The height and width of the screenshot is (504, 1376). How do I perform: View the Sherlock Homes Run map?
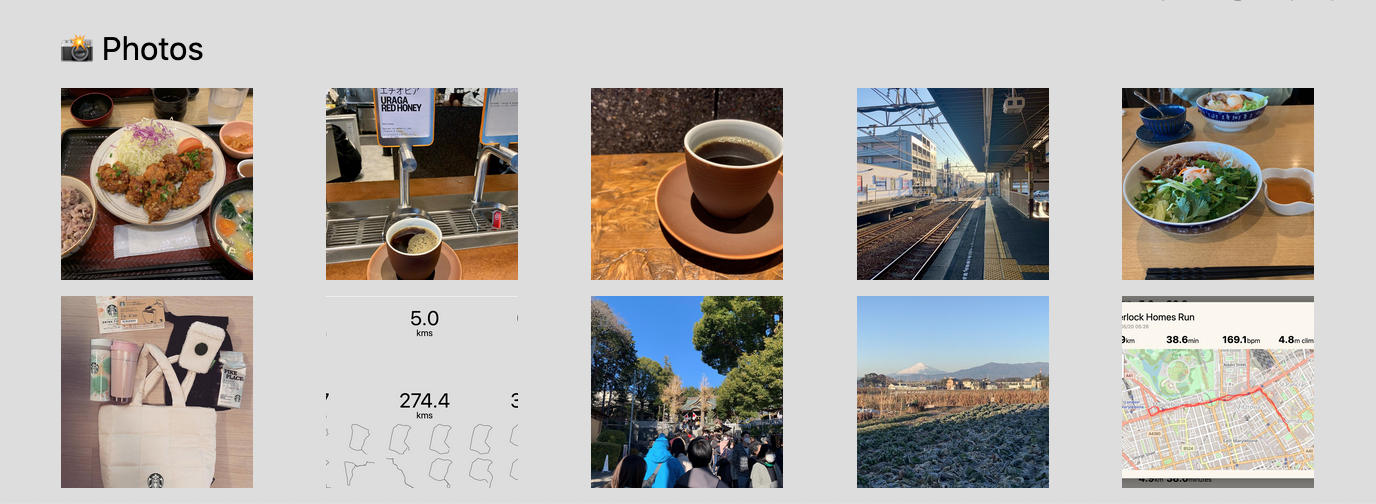coord(1218,392)
